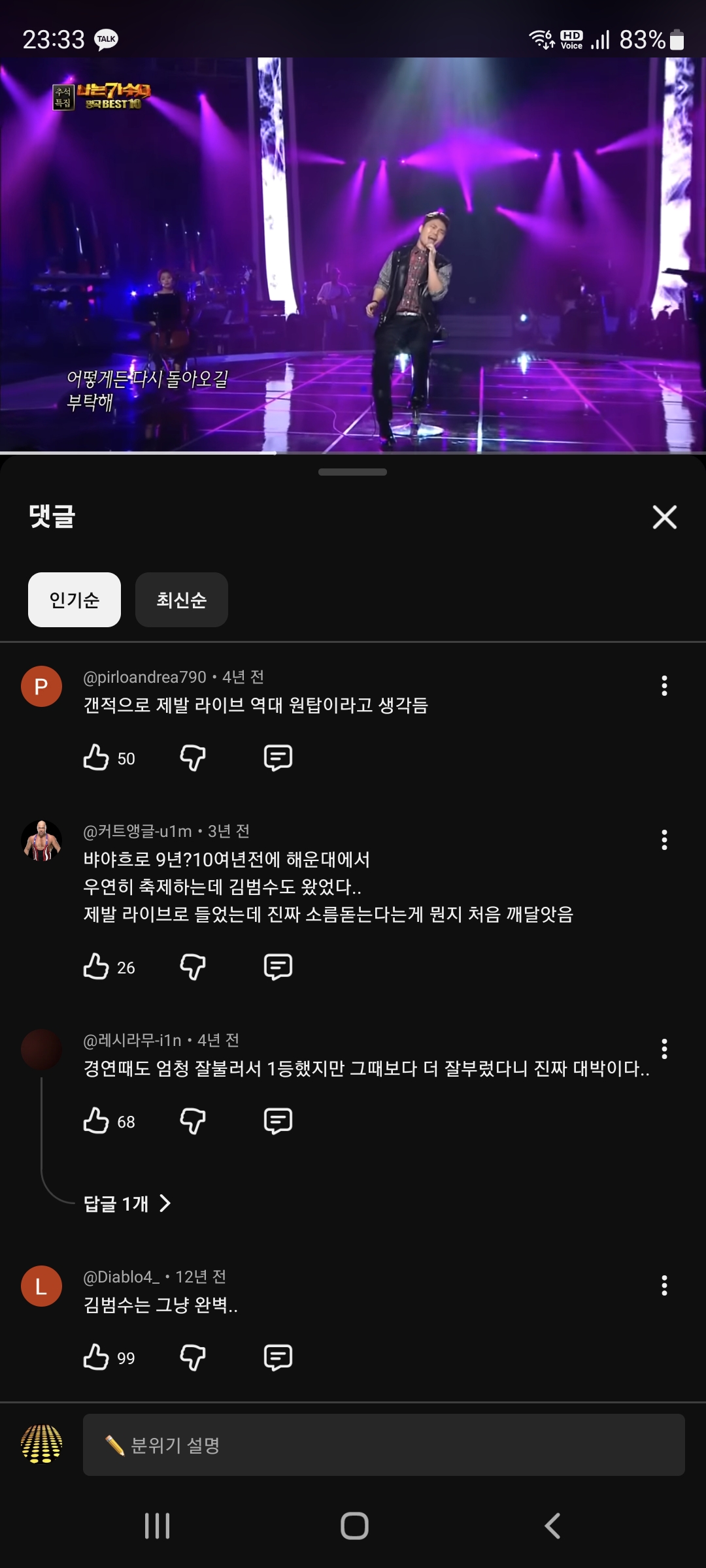
Task: Go back using the system back button
Action: 552,1526
